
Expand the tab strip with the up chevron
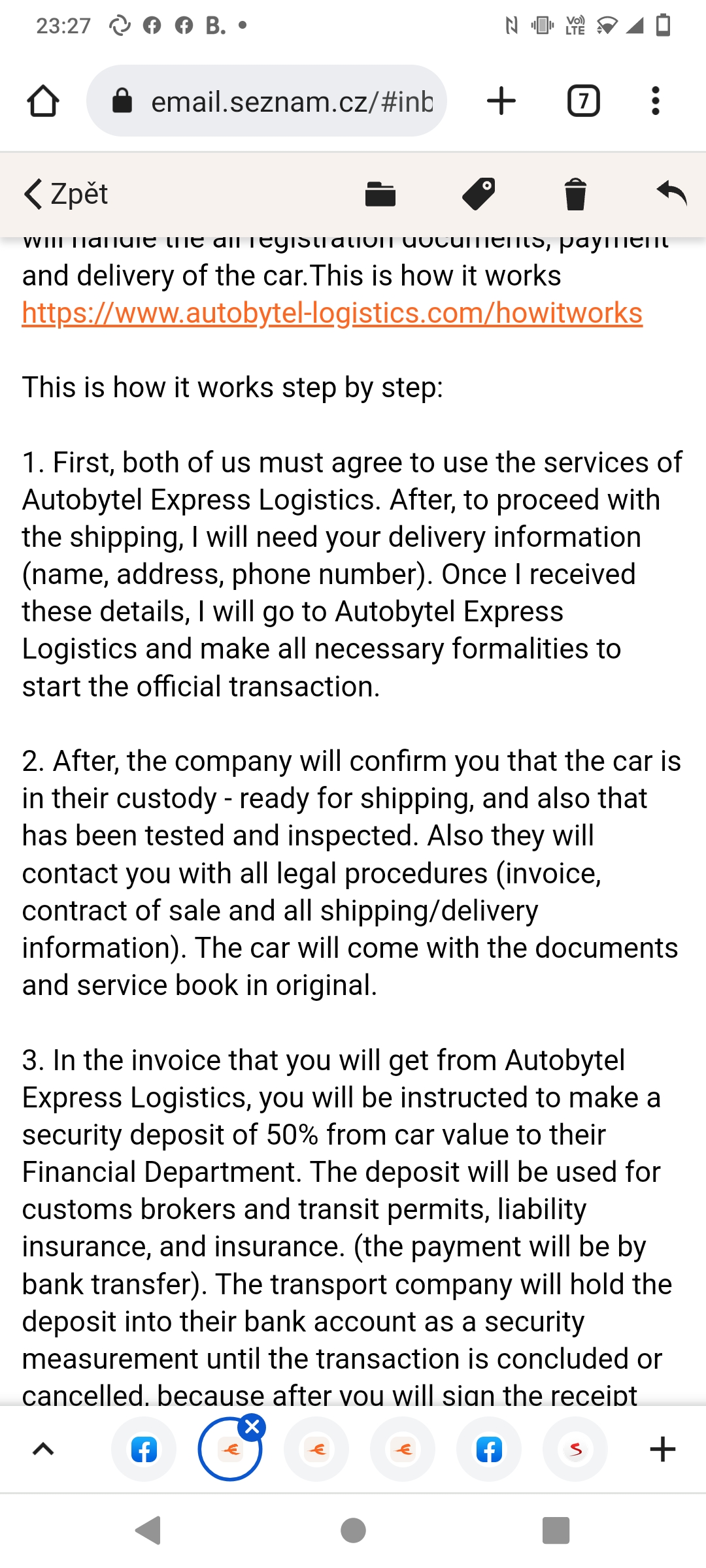(x=43, y=1449)
